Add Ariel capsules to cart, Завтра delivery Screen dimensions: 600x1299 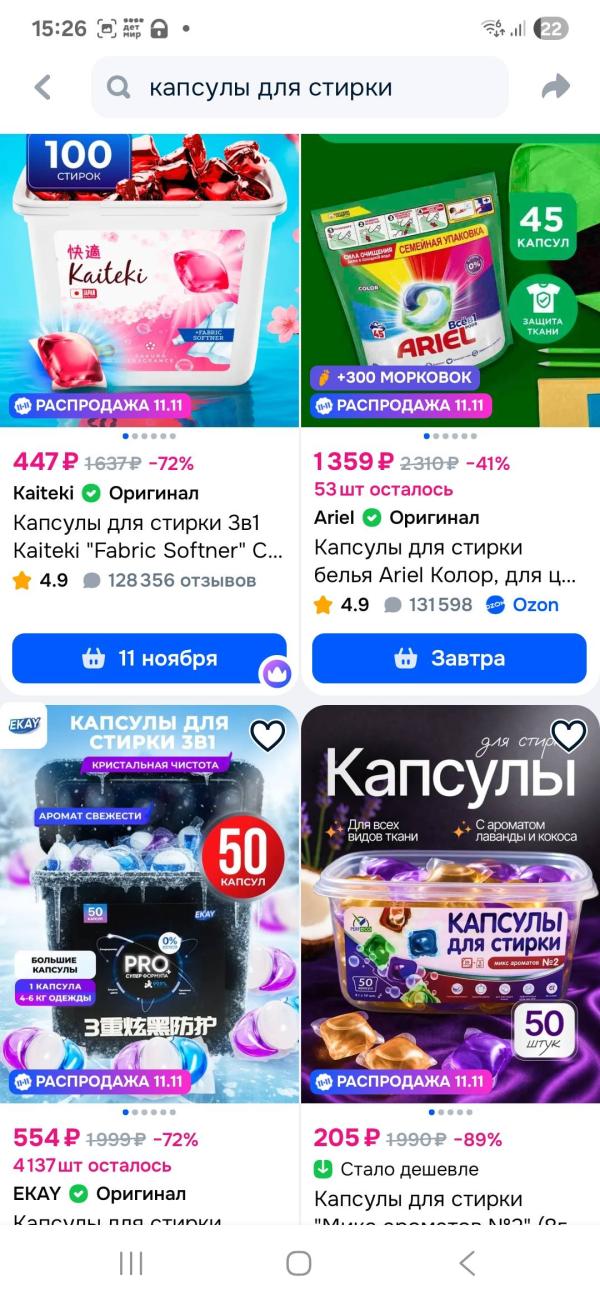[450, 659]
